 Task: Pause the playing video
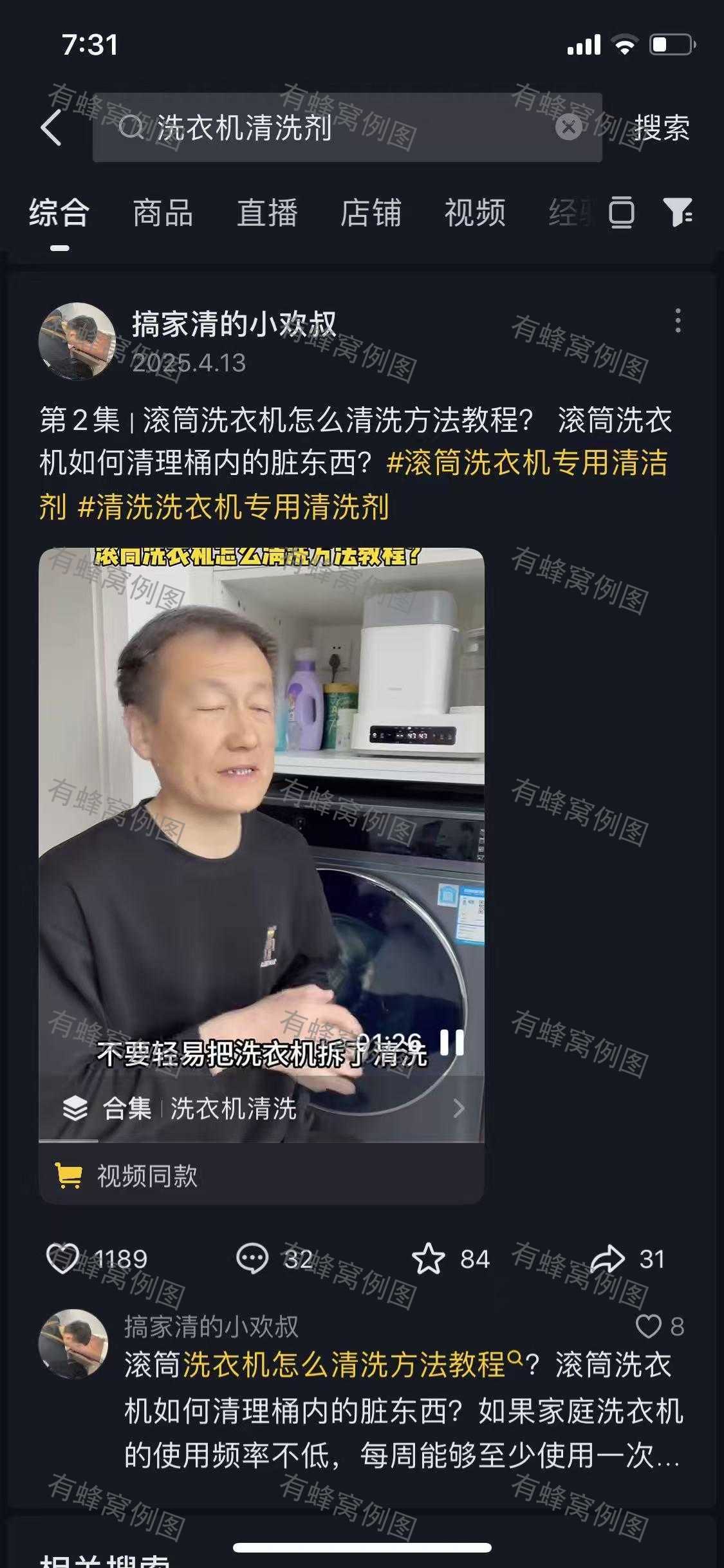tap(452, 1042)
